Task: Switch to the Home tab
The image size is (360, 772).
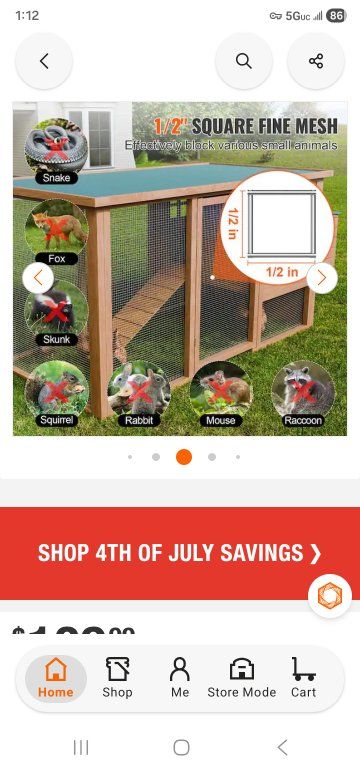Action: [56, 678]
